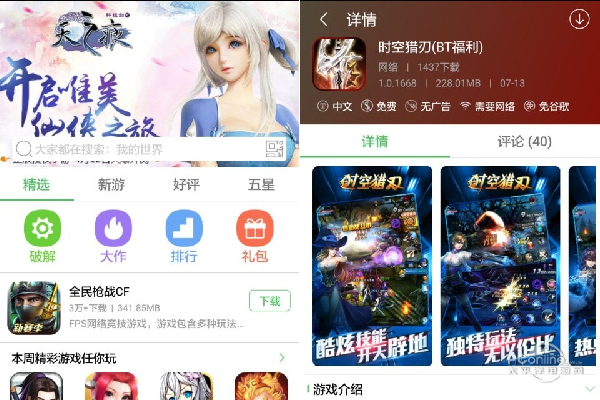The image size is (600, 400).
Task: Expand 本周精彩游戏任你玩 with the arrow
Action: pyautogui.click(x=282, y=357)
